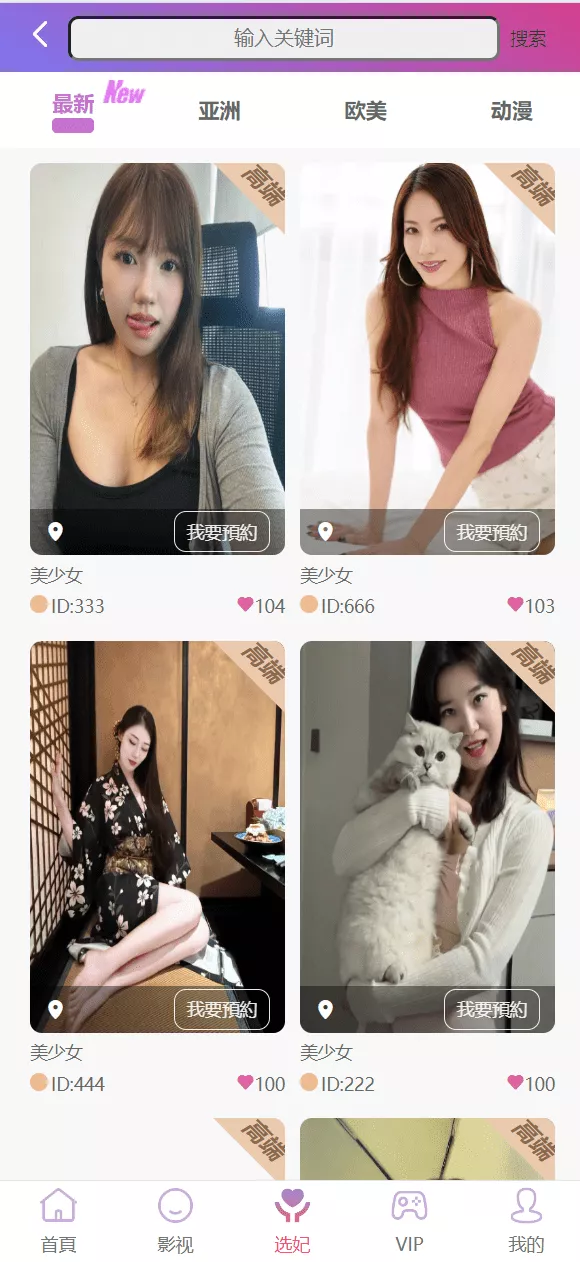Tap 我要預約 on the ID:666 card
The width and height of the screenshot is (580, 1262).
(492, 532)
